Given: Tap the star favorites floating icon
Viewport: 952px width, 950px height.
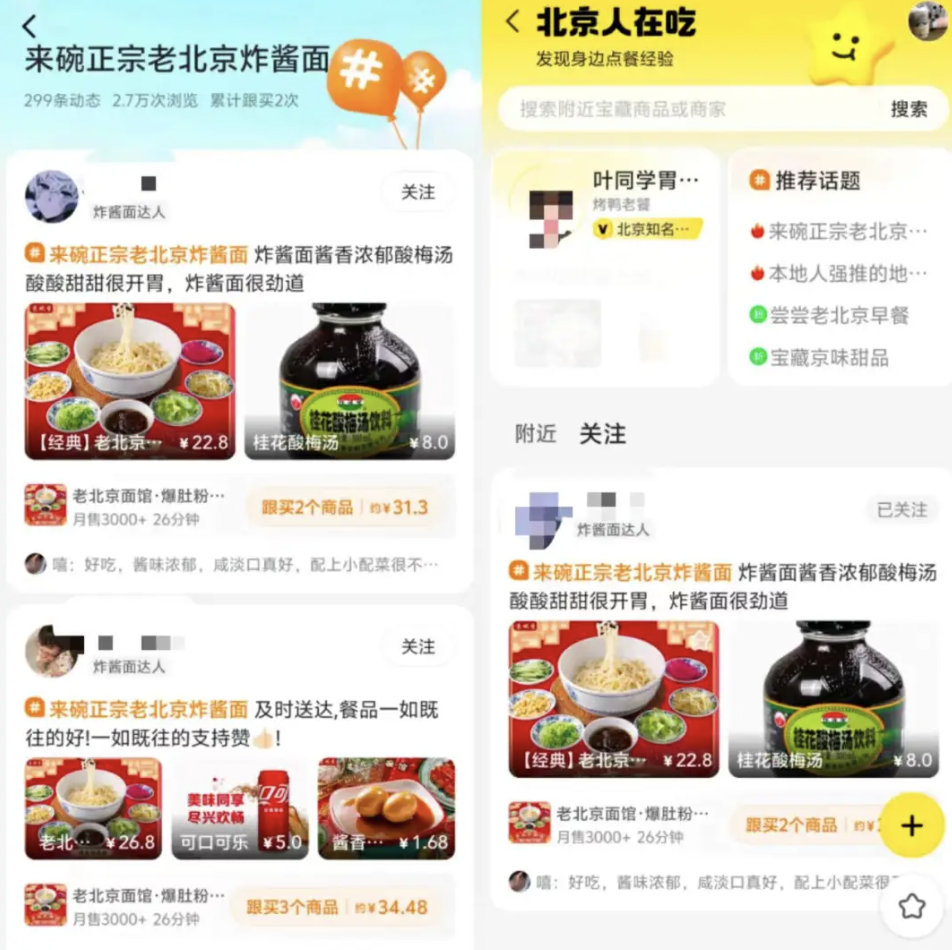Looking at the screenshot, I should point(911,906).
